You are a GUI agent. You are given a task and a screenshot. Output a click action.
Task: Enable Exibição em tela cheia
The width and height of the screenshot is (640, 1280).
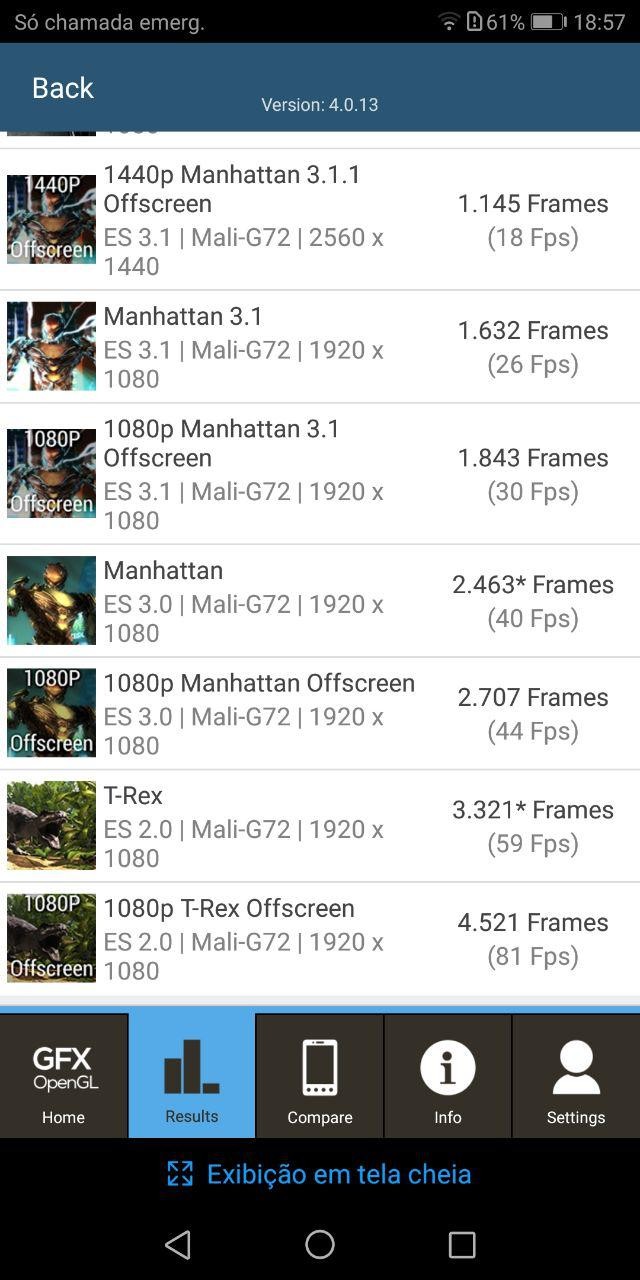coord(320,1174)
